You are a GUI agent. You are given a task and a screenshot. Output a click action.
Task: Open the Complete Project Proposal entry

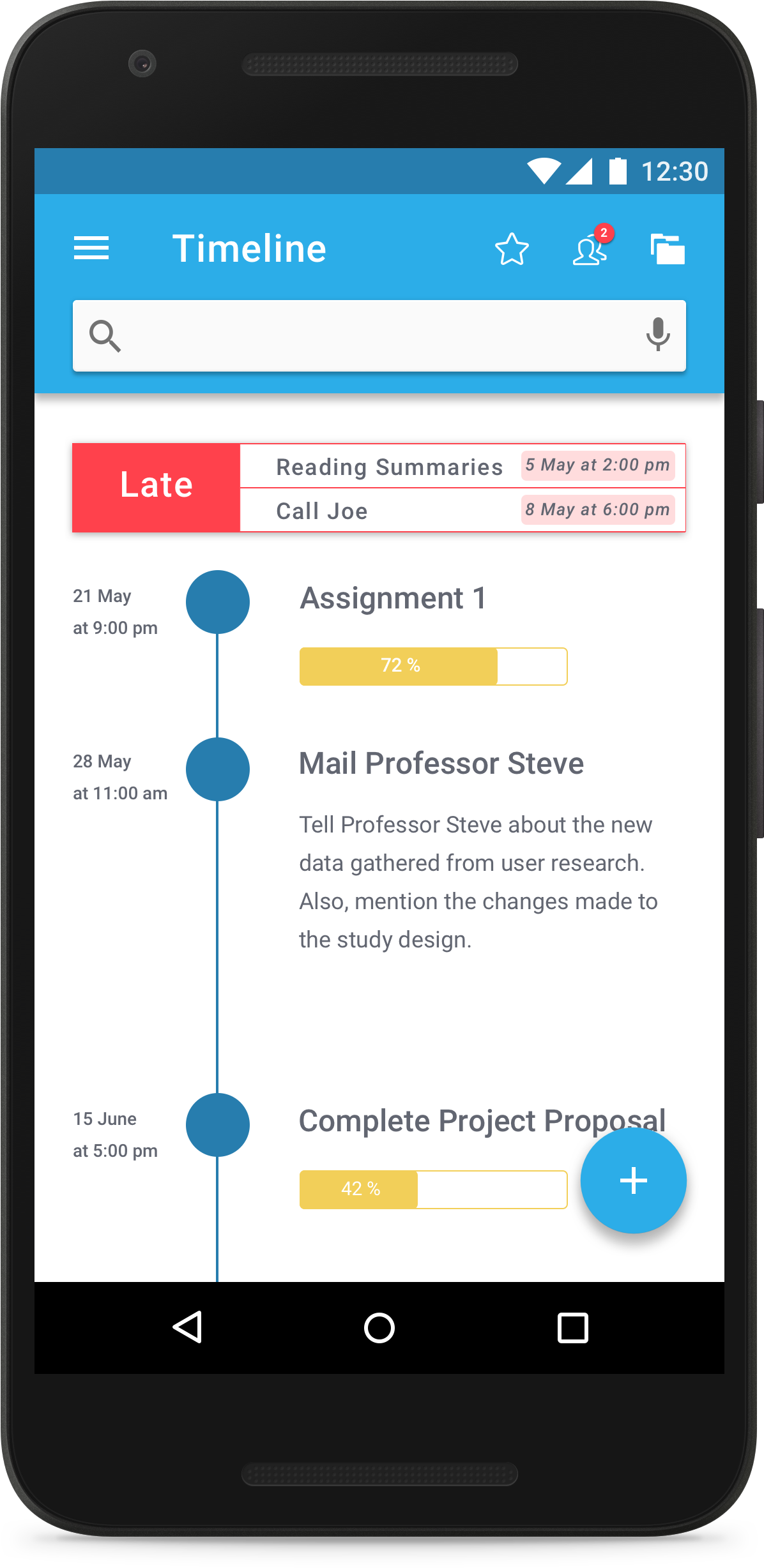(x=447, y=1121)
